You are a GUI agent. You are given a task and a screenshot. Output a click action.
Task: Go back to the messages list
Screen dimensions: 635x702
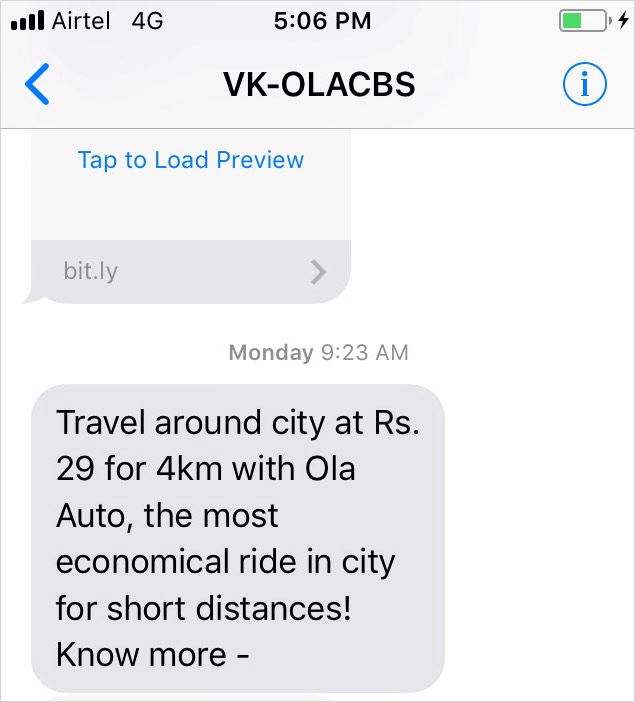[x=37, y=86]
